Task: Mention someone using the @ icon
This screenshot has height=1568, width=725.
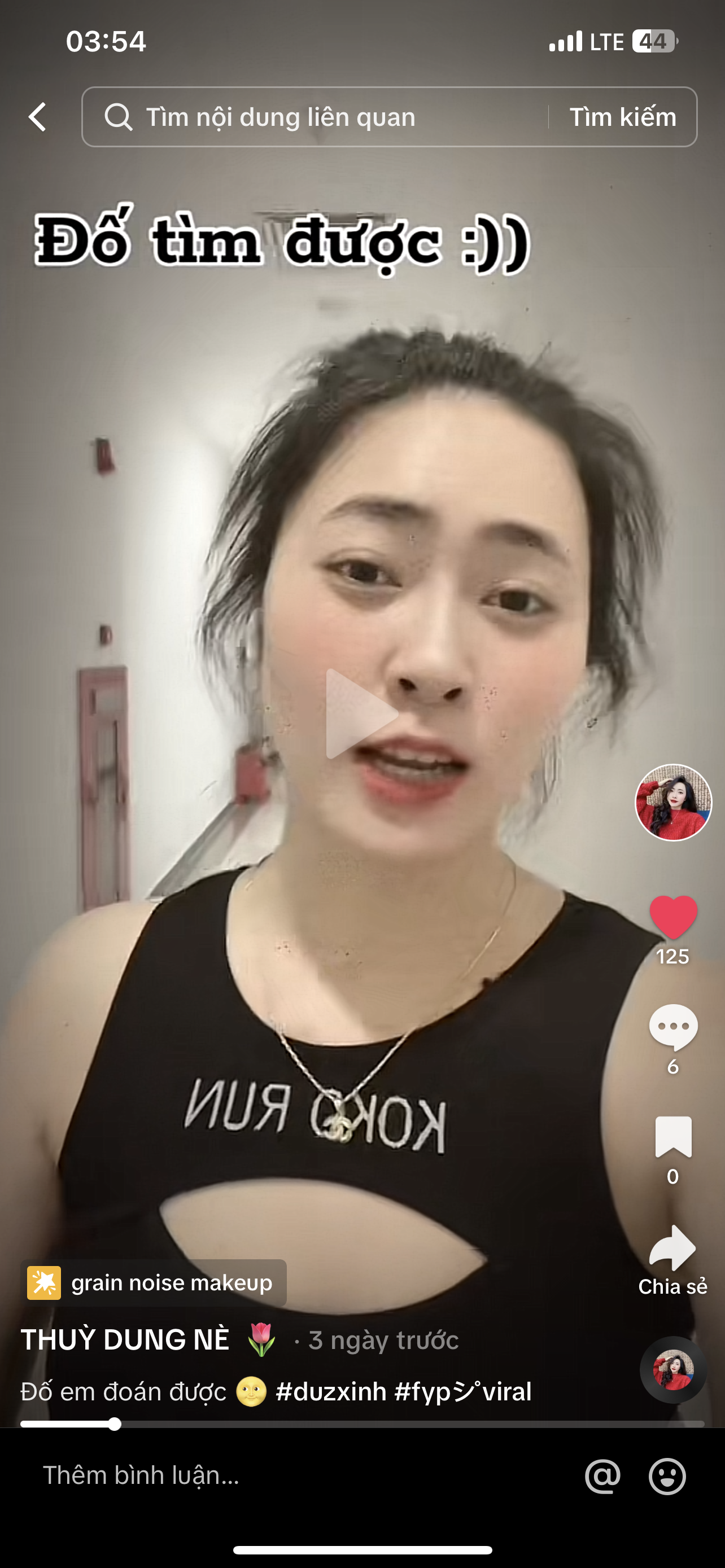Action: click(602, 1476)
